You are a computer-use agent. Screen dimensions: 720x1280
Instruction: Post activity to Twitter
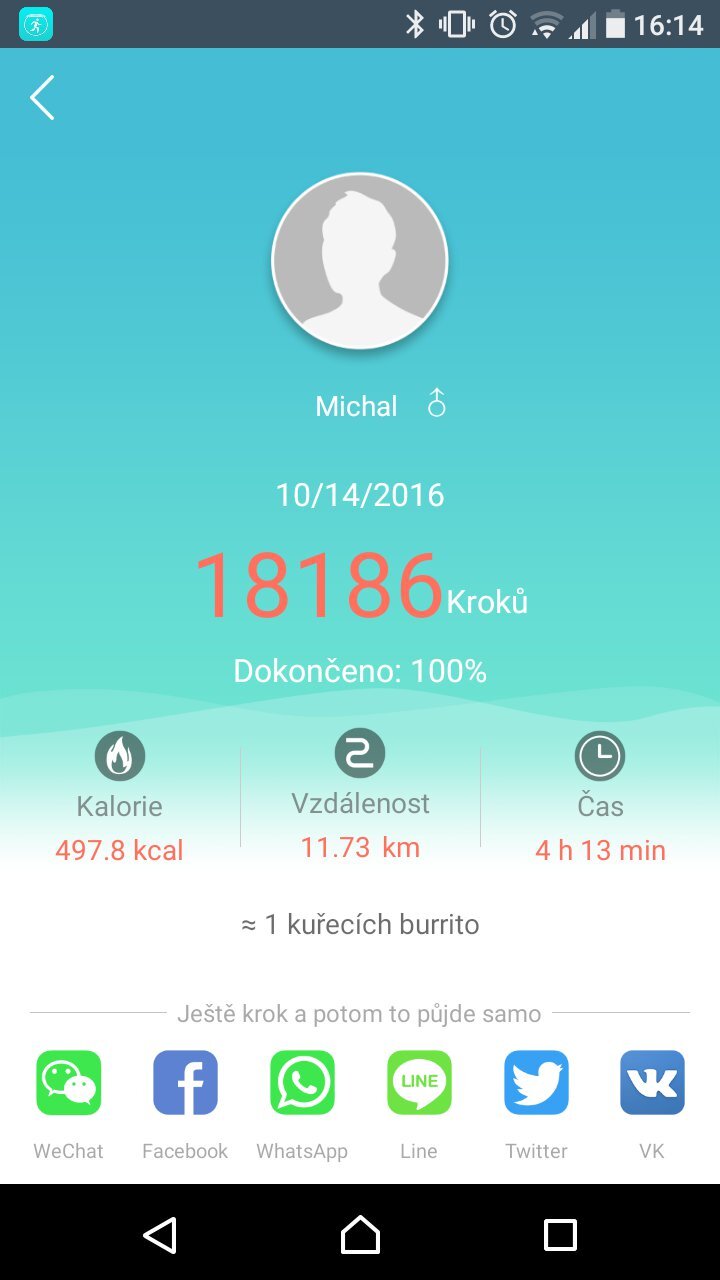coord(536,1082)
